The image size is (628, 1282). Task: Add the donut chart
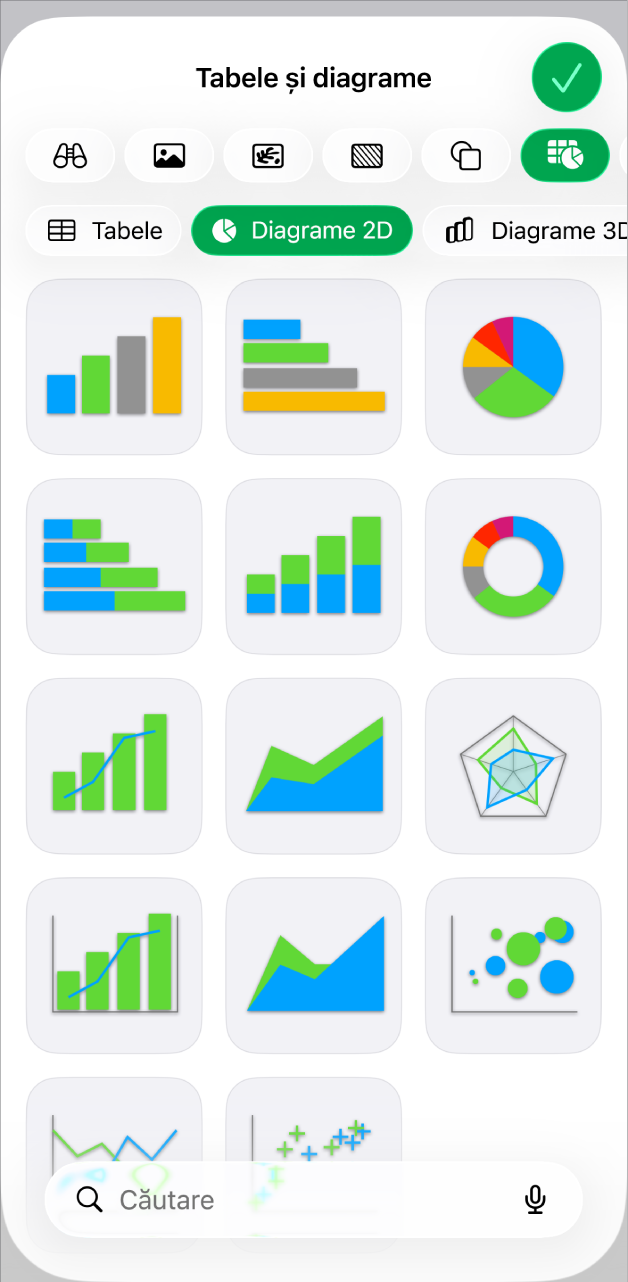pos(514,566)
